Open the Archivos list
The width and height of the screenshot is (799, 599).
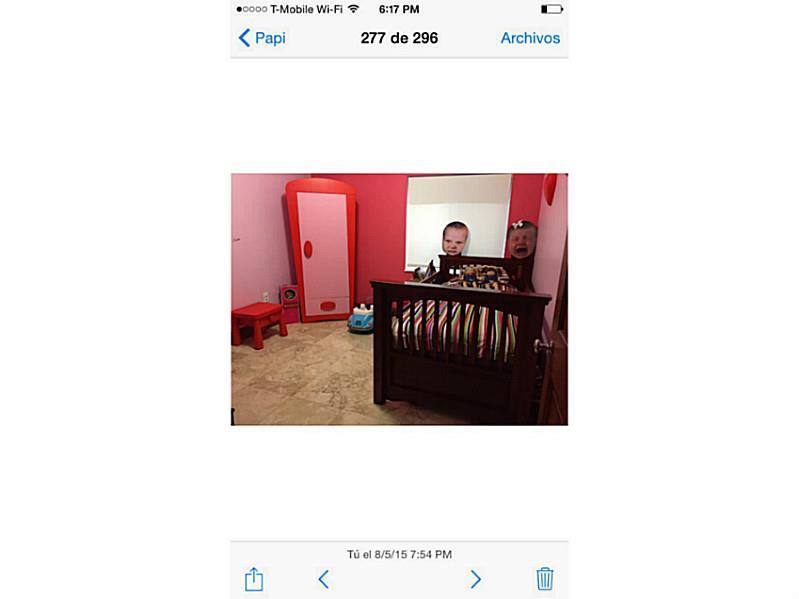tap(530, 38)
